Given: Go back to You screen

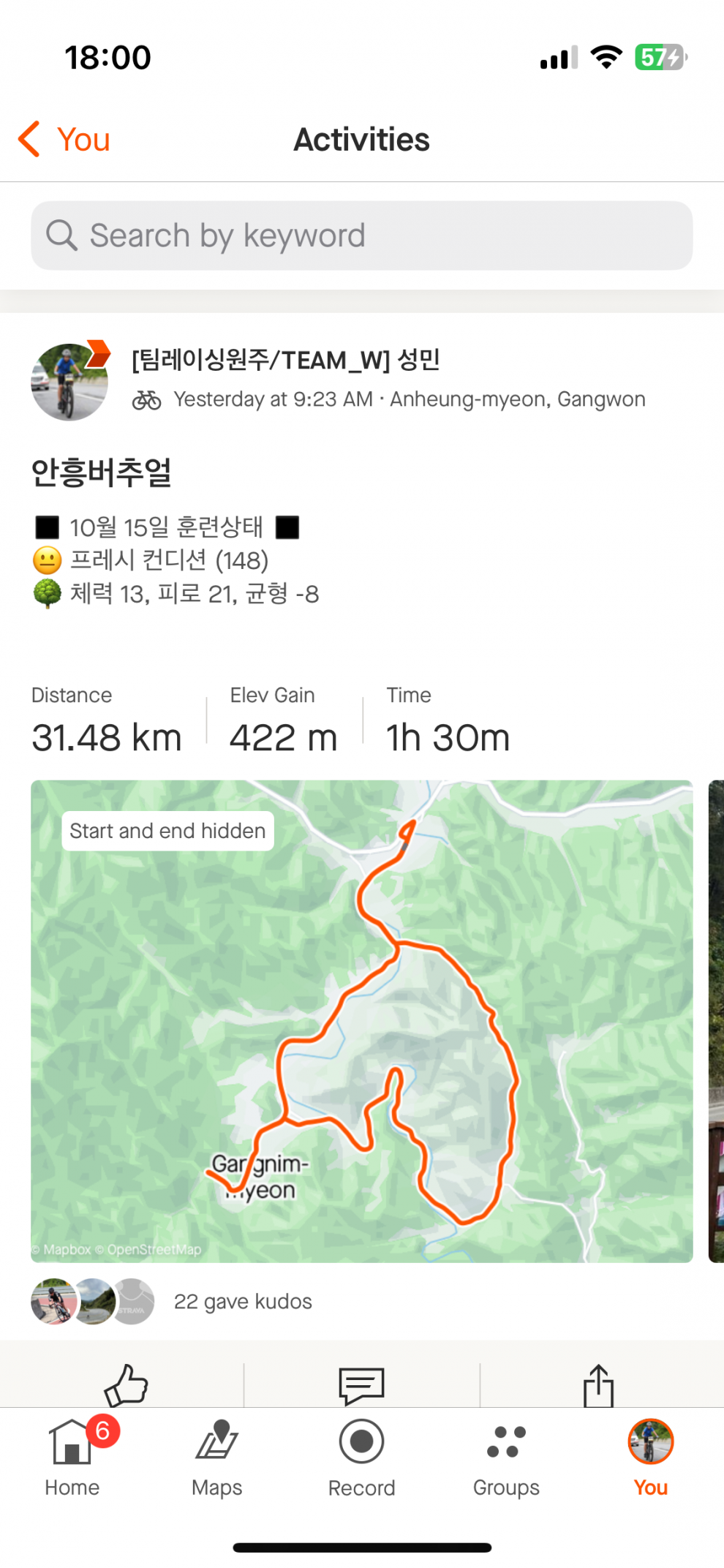Looking at the screenshot, I should (64, 139).
